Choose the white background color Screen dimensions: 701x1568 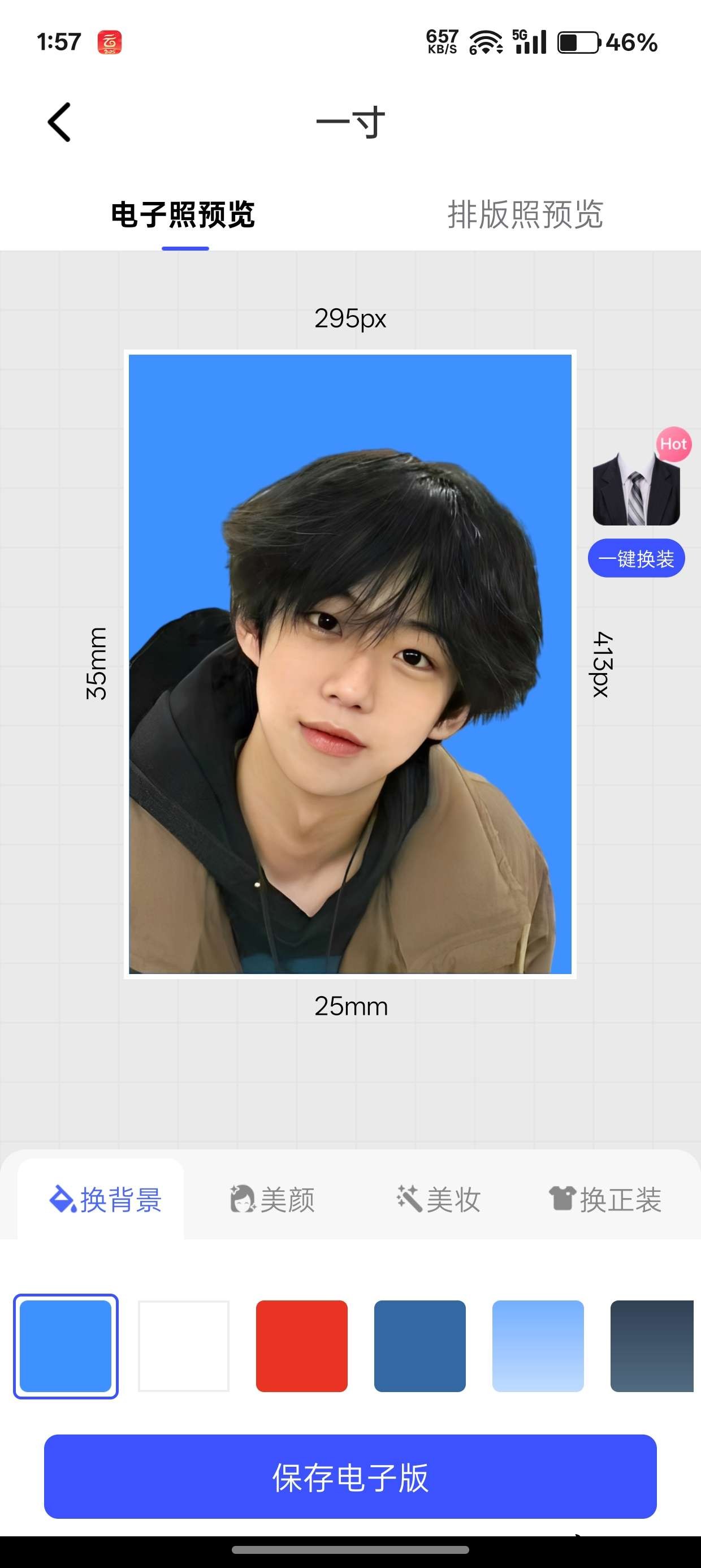(x=184, y=1346)
